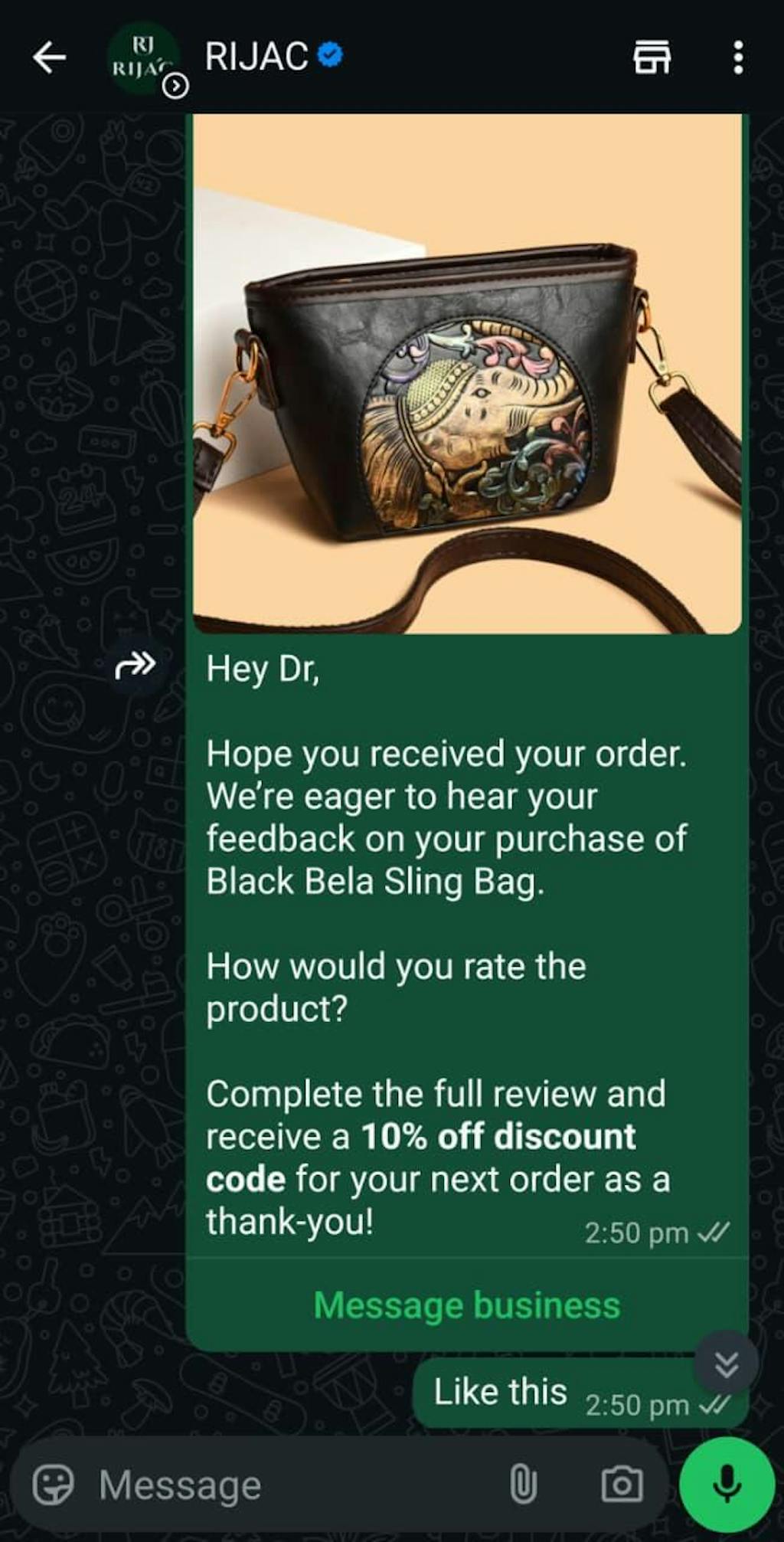This screenshot has height=1542, width=784.
Task: Attach a file with the paperclip
Action: pyautogui.click(x=523, y=1485)
